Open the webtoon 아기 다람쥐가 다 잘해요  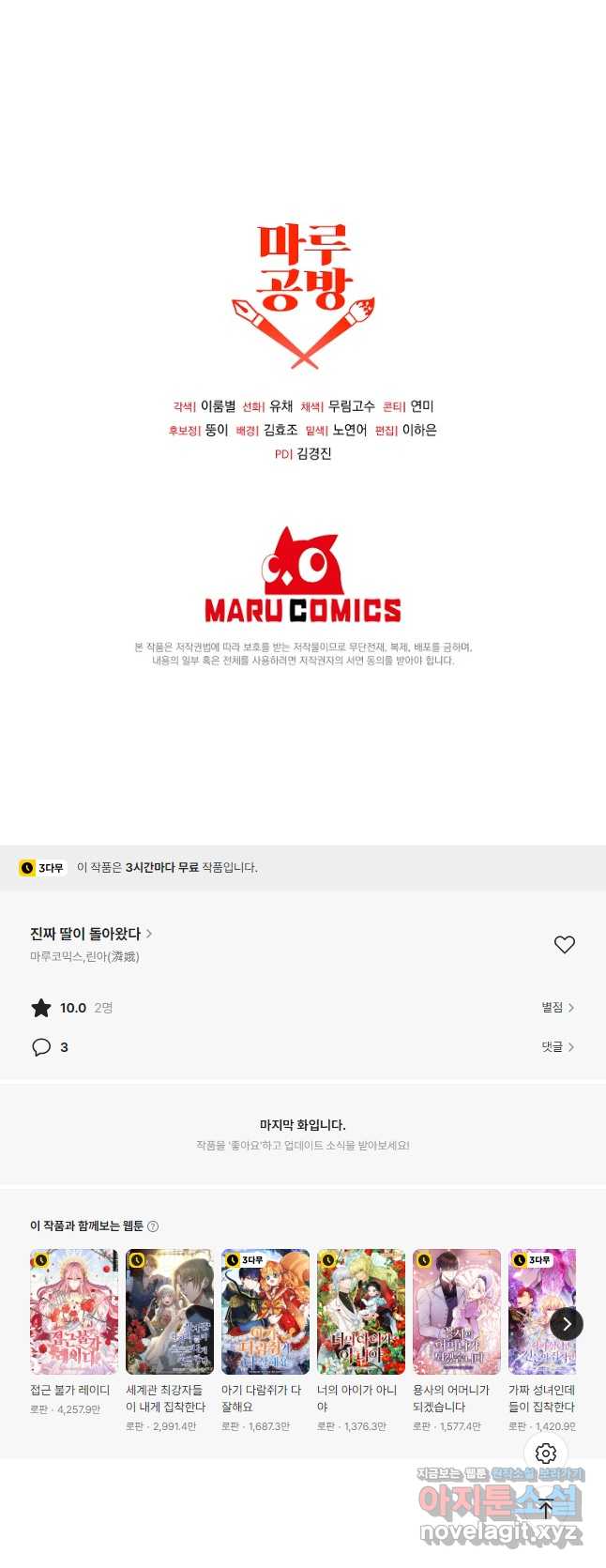tap(265, 1312)
